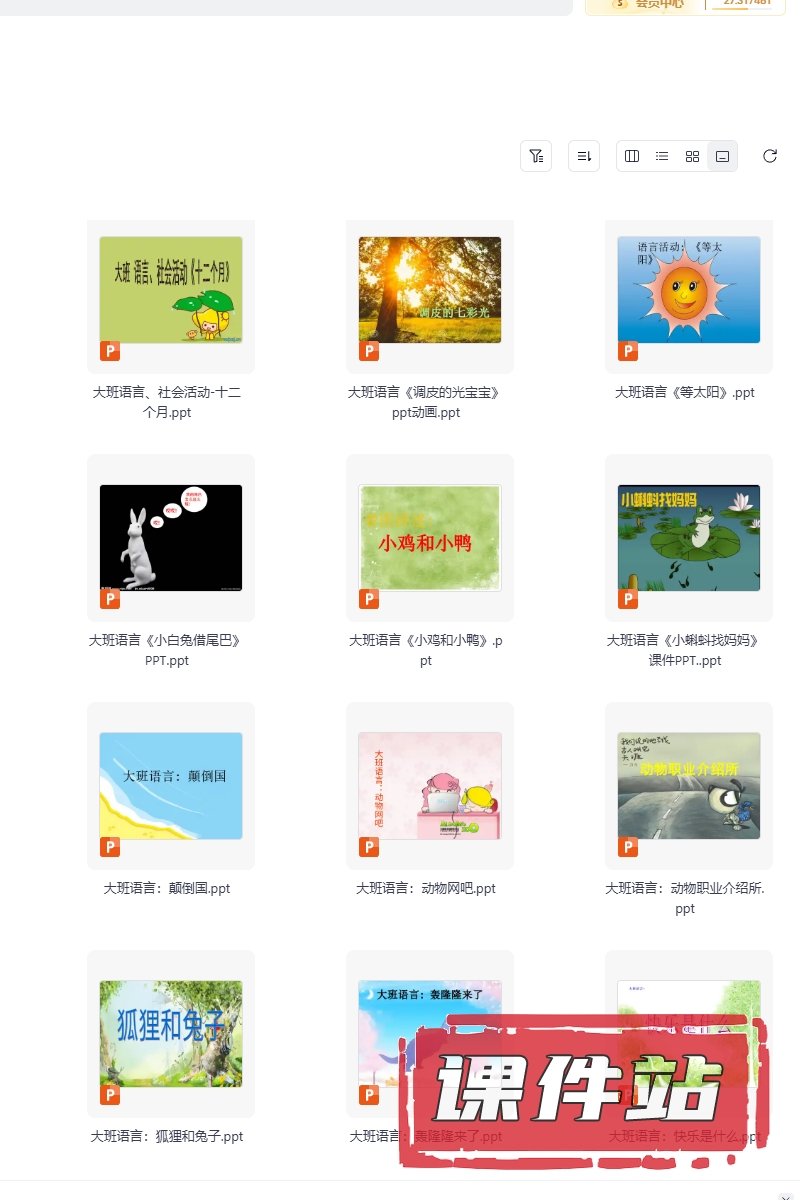Open the 狐狸和兔子 ppt file
Screen dimensions: 800x1200
pos(171,1034)
